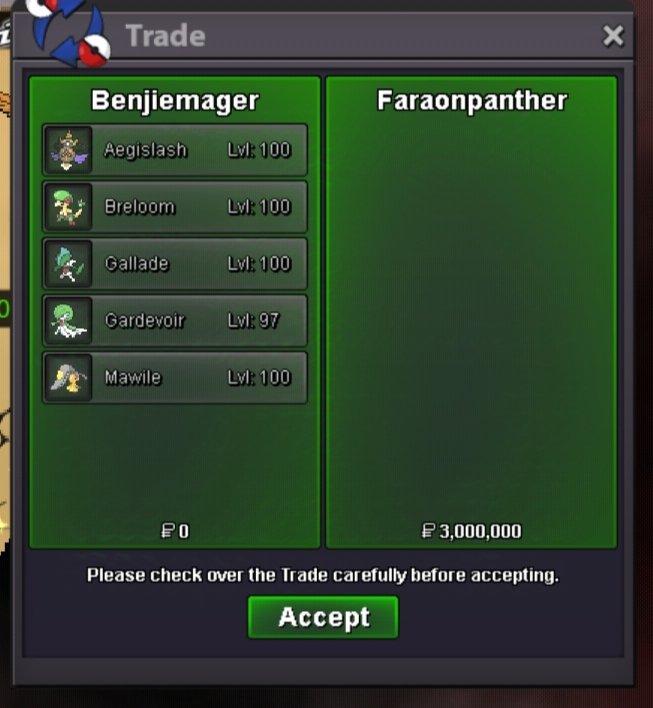This screenshot has height=708, width=653.
Task: View Gallade's trade entry
Action: point(175,264)
